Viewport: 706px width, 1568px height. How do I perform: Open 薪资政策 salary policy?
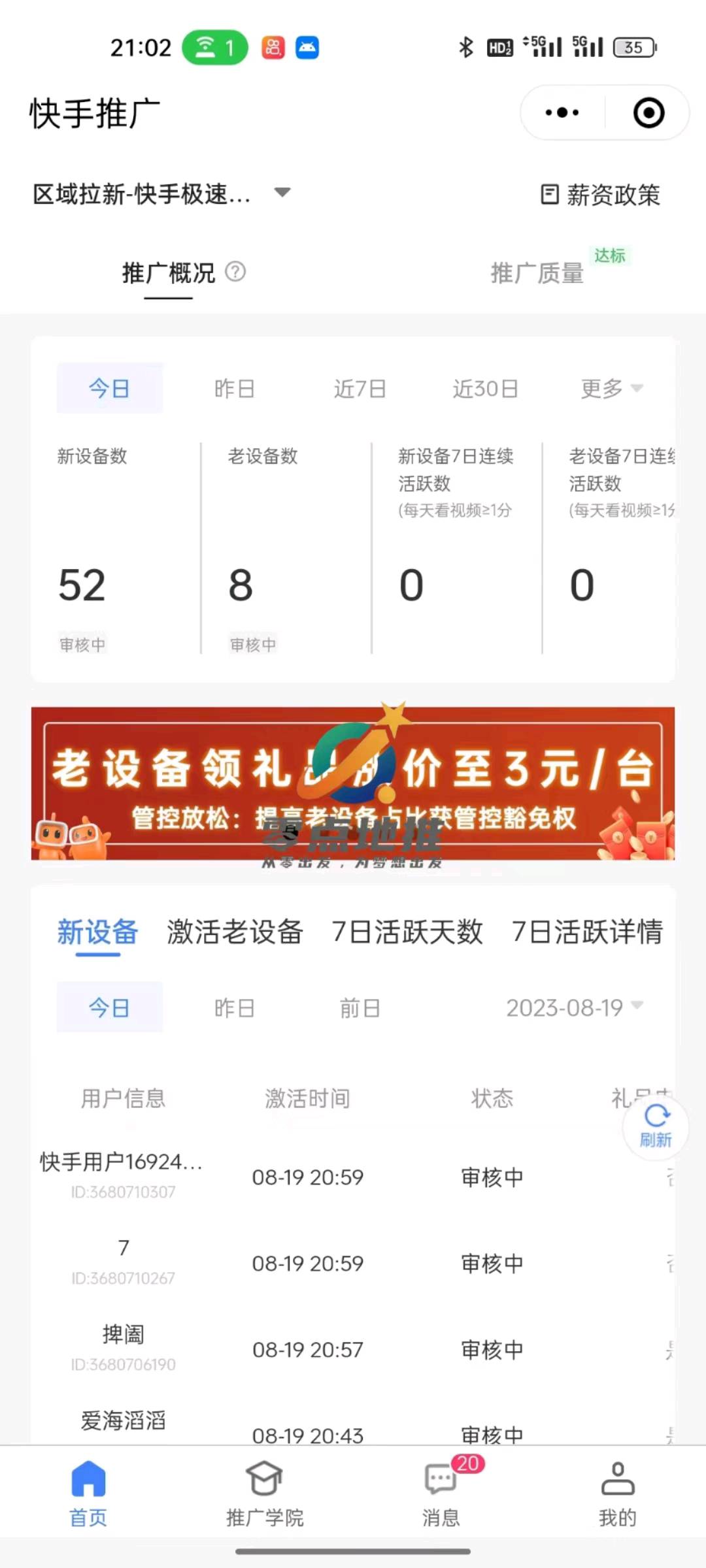coord(600,195)
